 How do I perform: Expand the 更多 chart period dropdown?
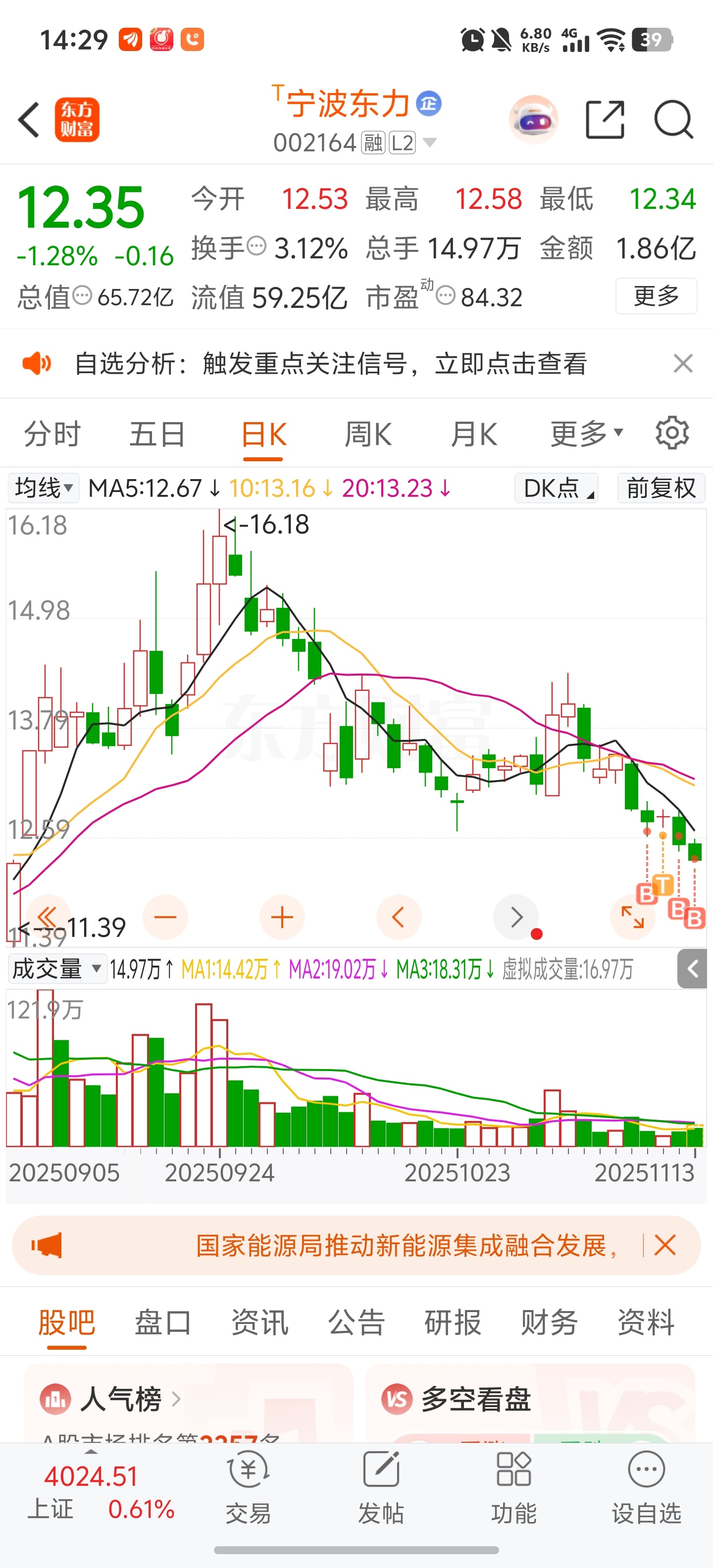tap(587, 435)
